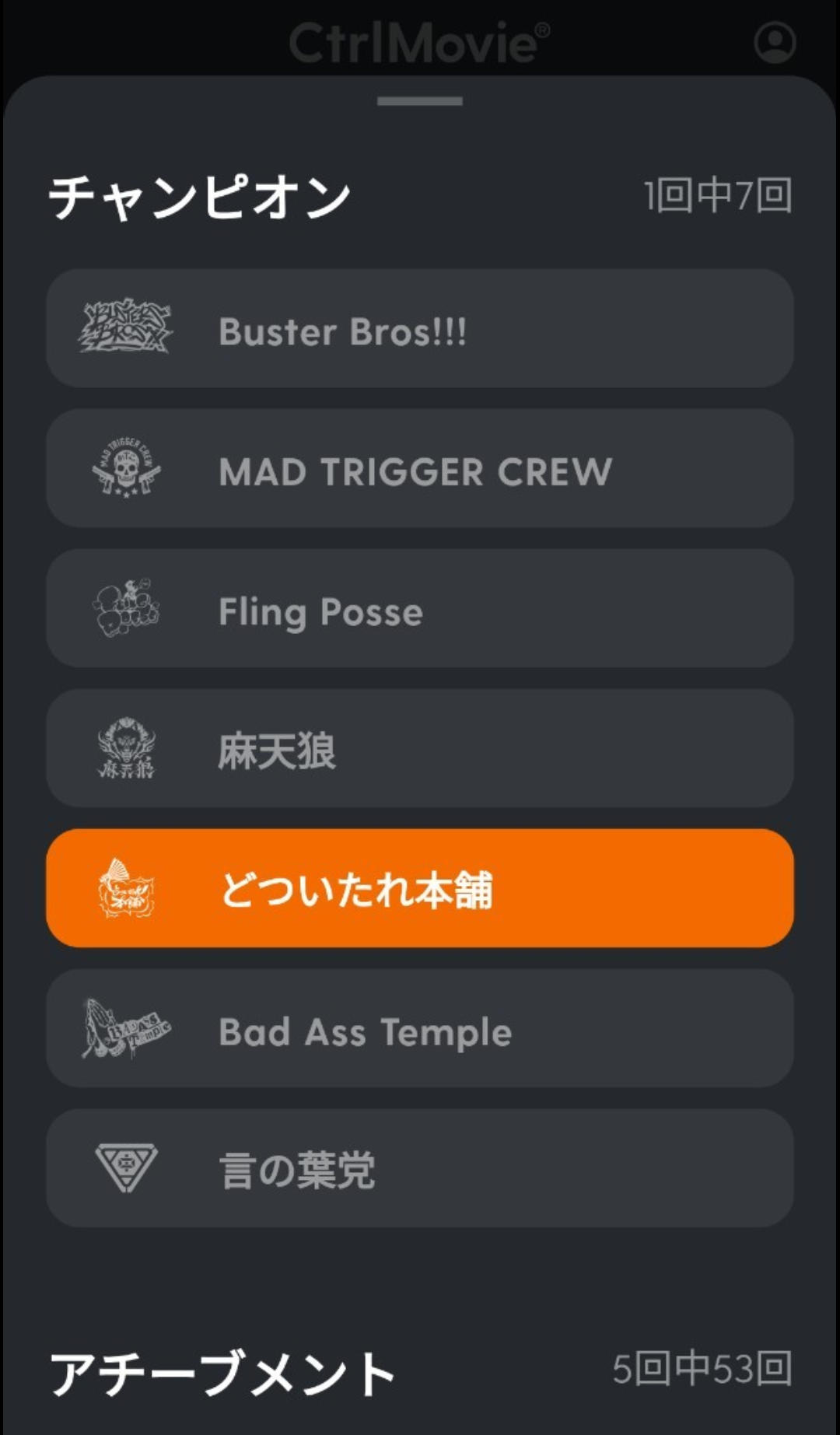This screenshot has width=840, height=1435.
Task: Open the Bad Ass Temple entry
Action: coord(420,1028)
